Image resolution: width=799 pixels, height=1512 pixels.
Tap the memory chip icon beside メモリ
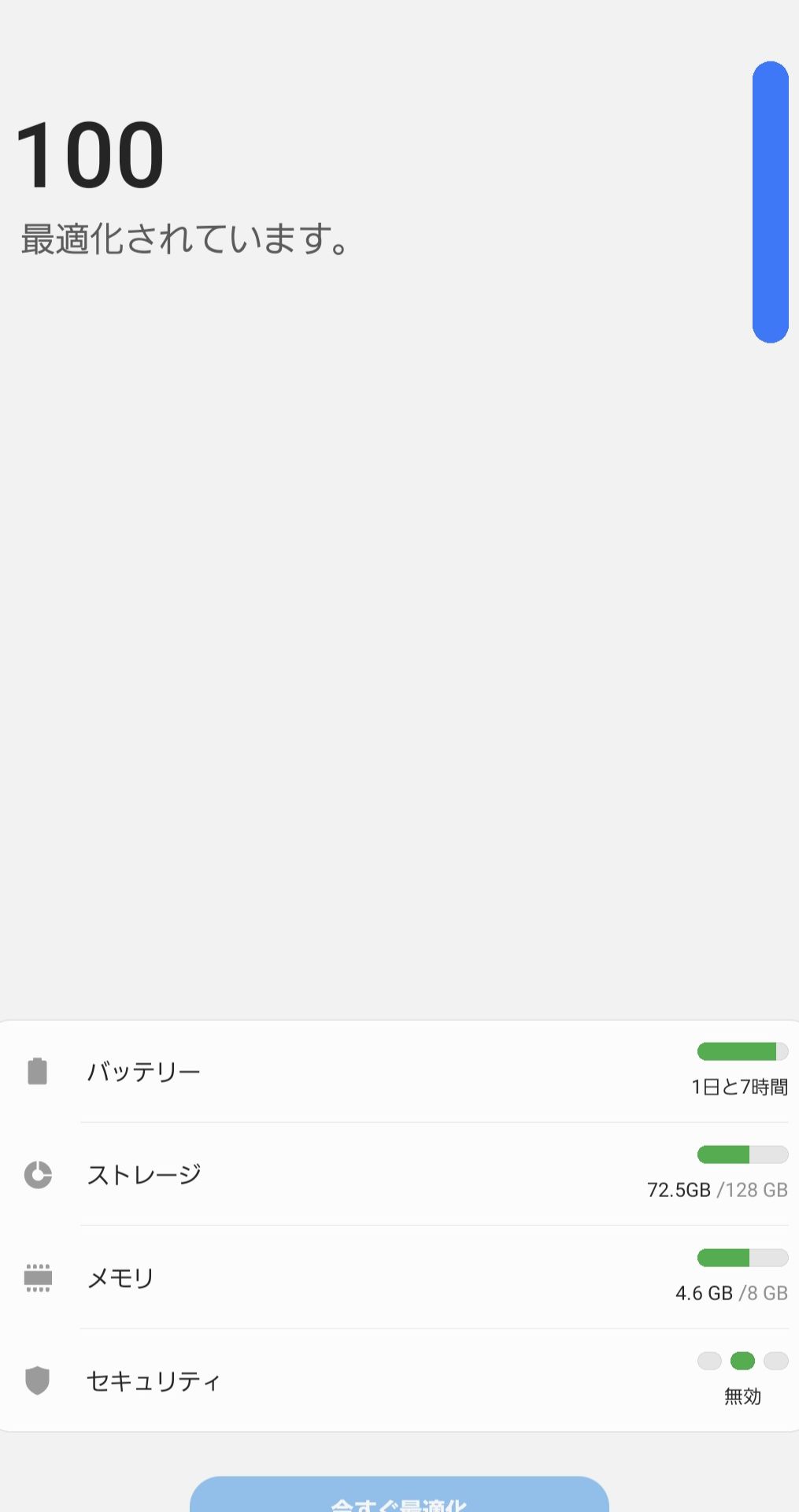point(37,1277)
